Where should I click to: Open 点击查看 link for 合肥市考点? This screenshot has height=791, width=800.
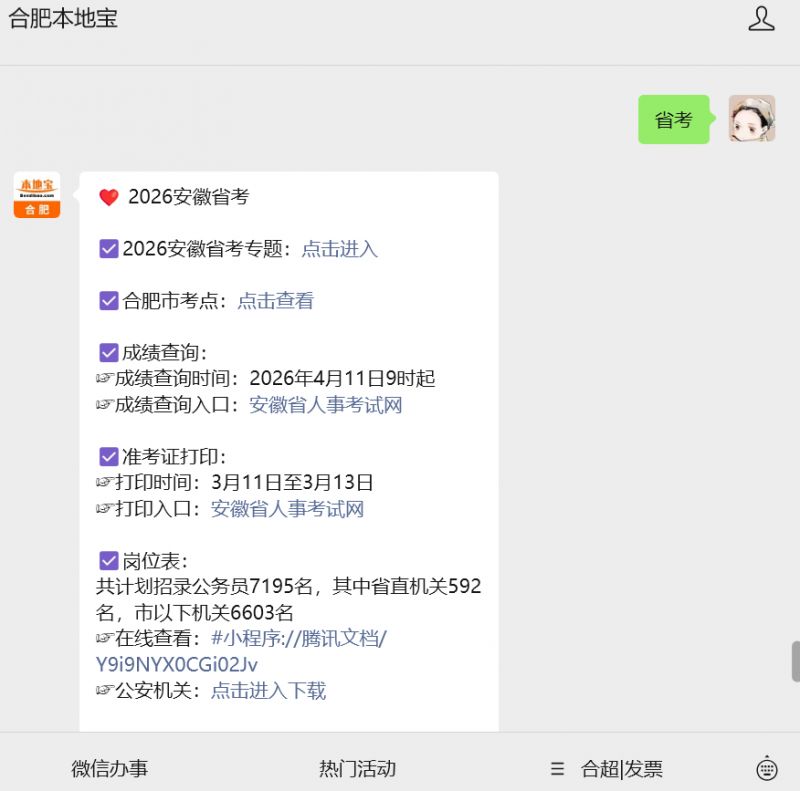pos(276,301)
